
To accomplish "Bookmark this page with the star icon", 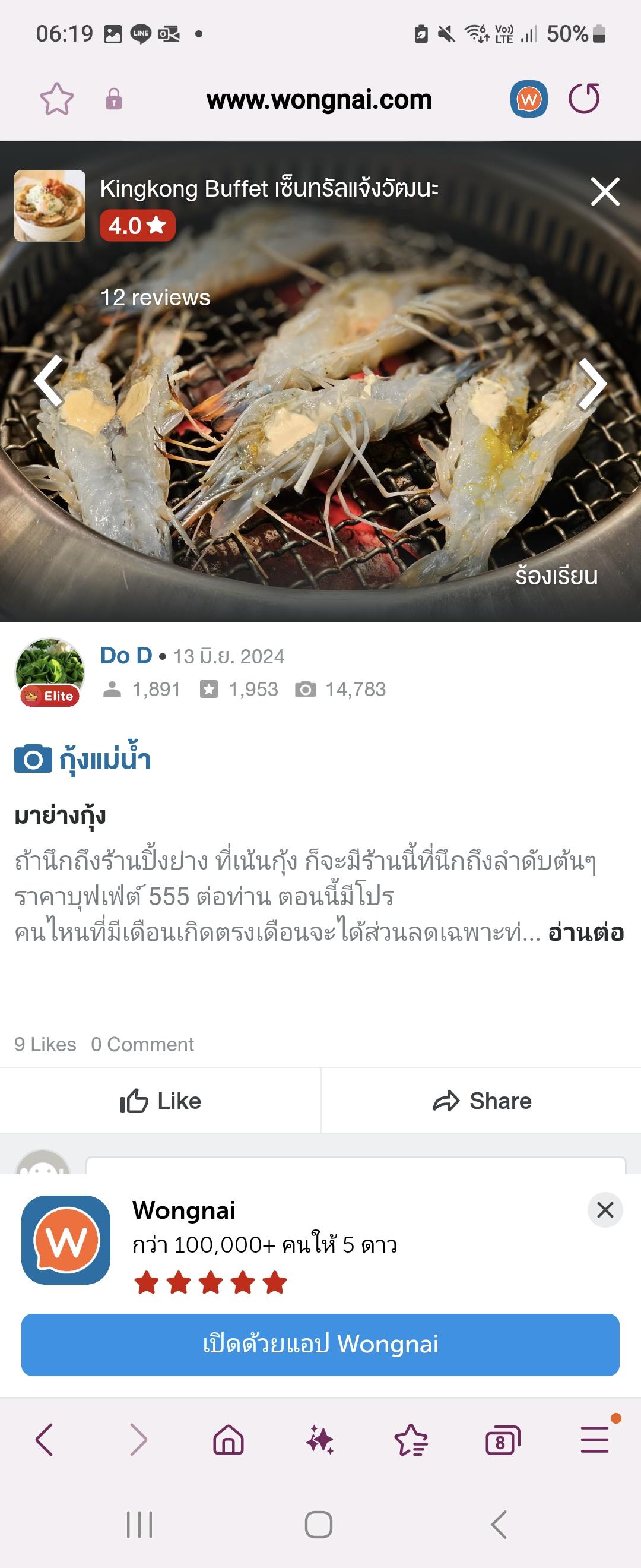I will [x=56, y=99].
